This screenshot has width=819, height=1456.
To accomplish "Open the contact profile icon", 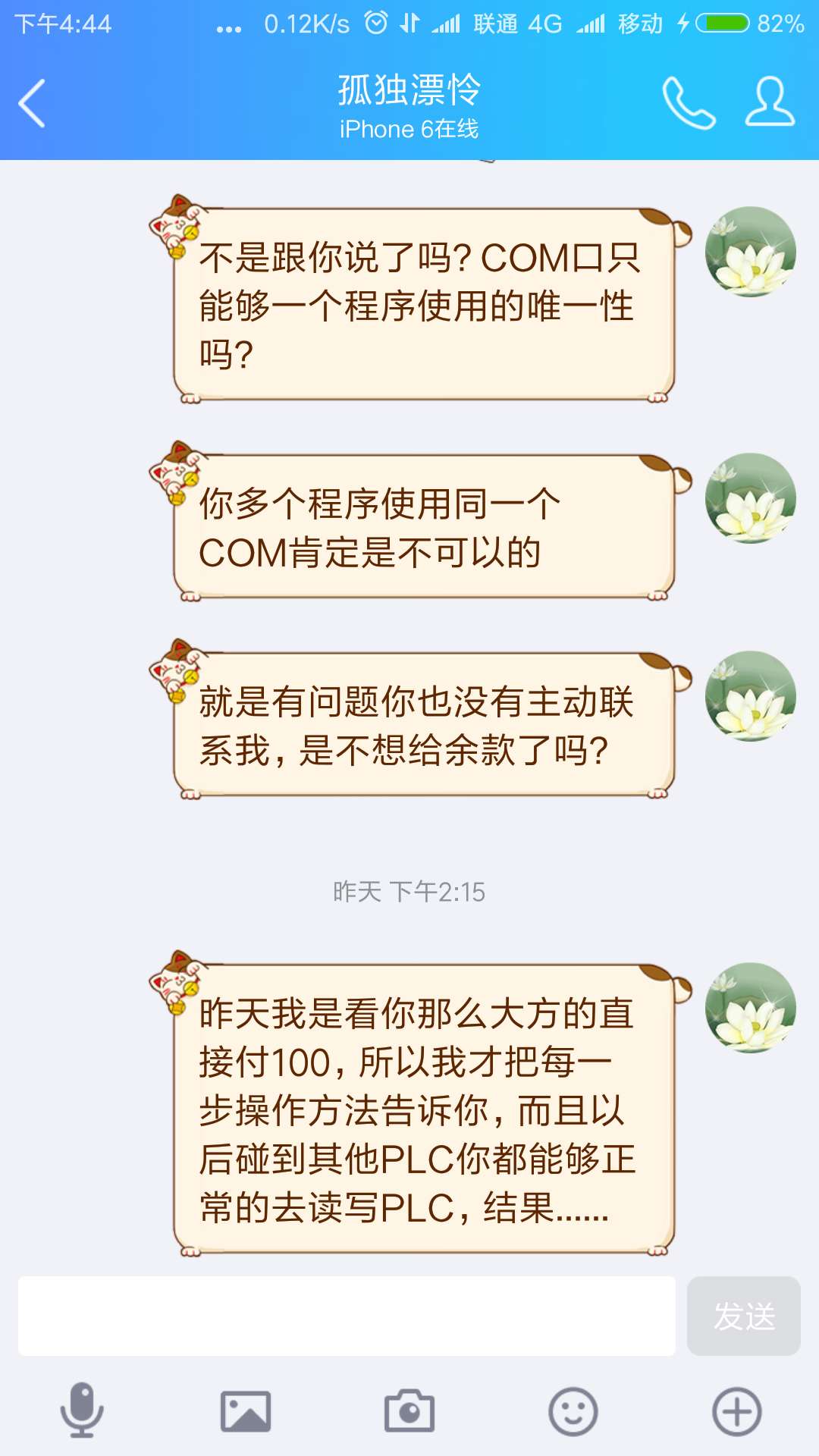I will point(770,102).
